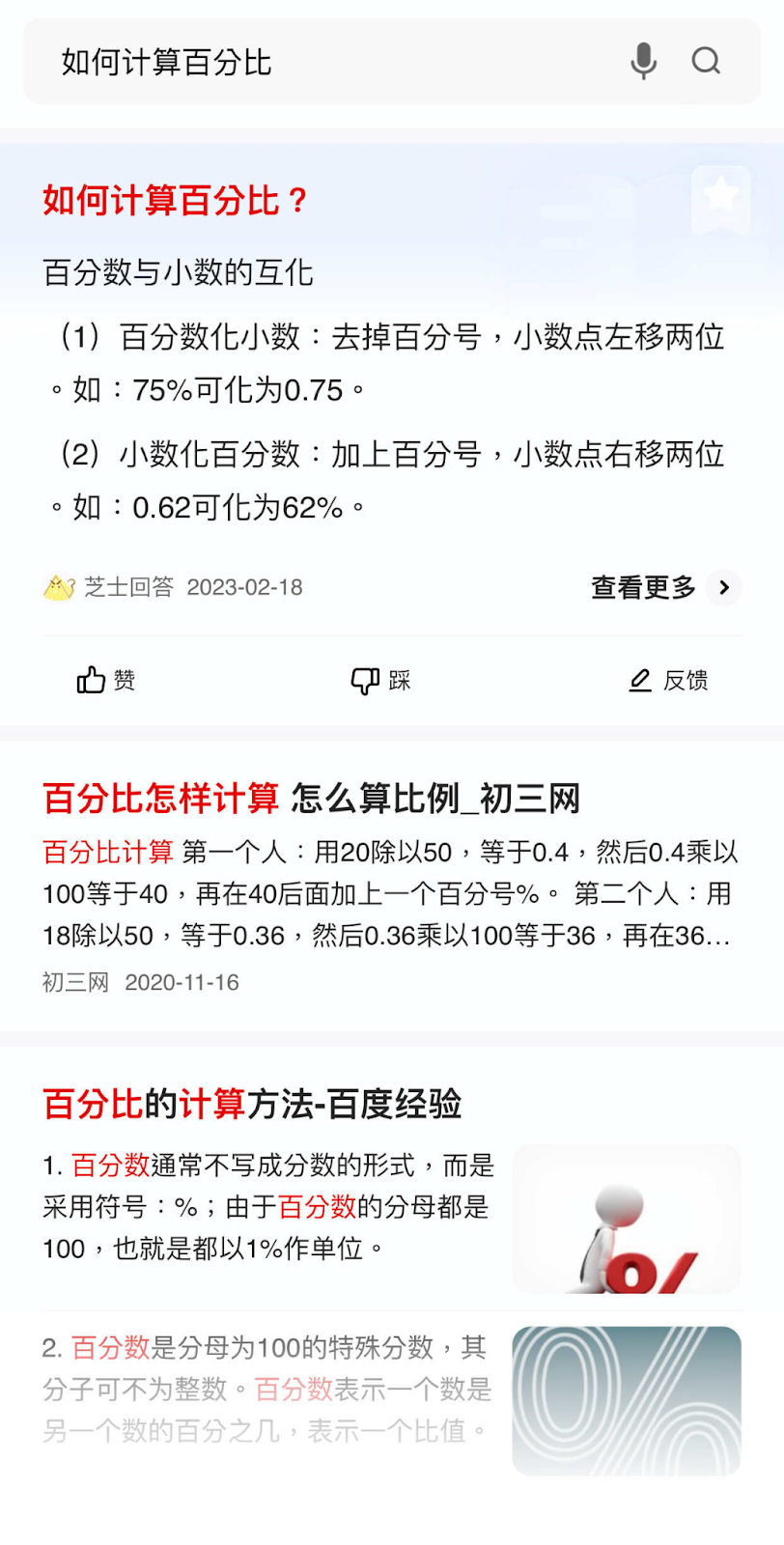784x1545 pixels.
Task: Tap the microphone voice search icon
Action: pyautogui.click(x=643, y=61)
